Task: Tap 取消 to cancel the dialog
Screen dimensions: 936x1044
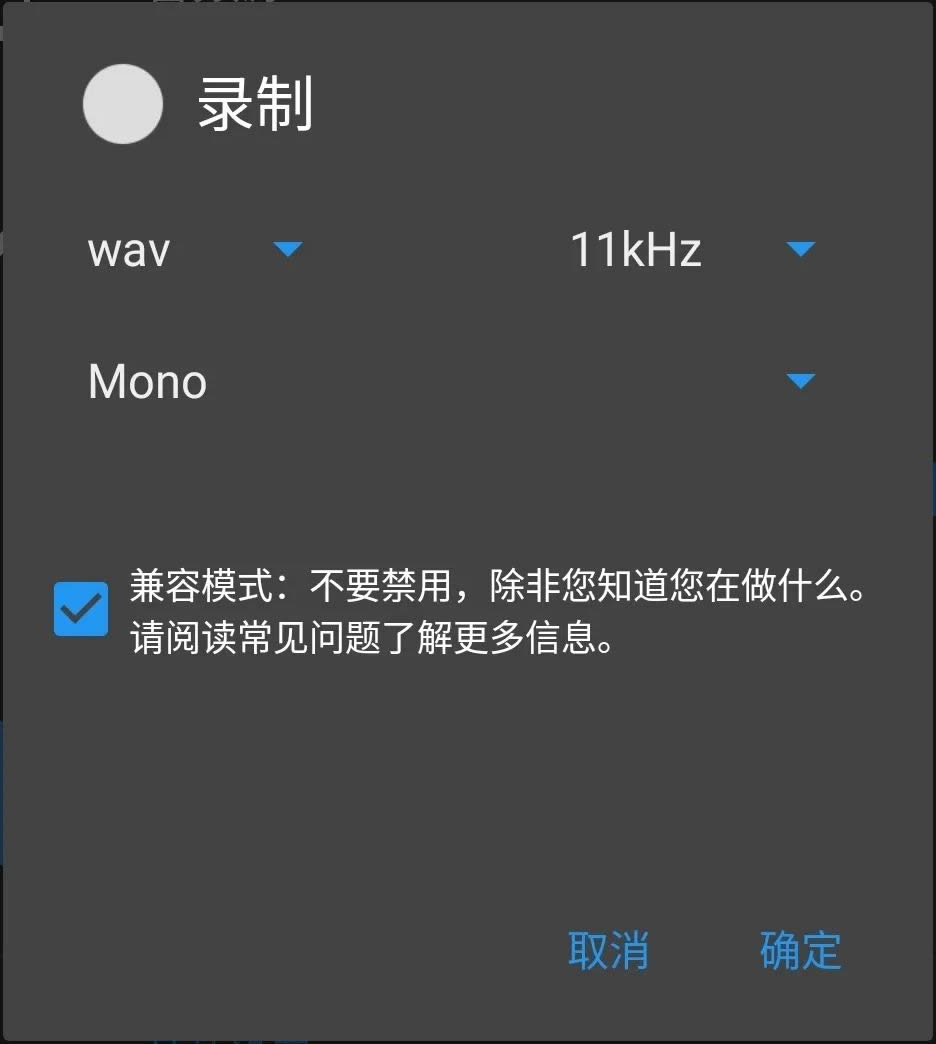Action: click(608, 950)
